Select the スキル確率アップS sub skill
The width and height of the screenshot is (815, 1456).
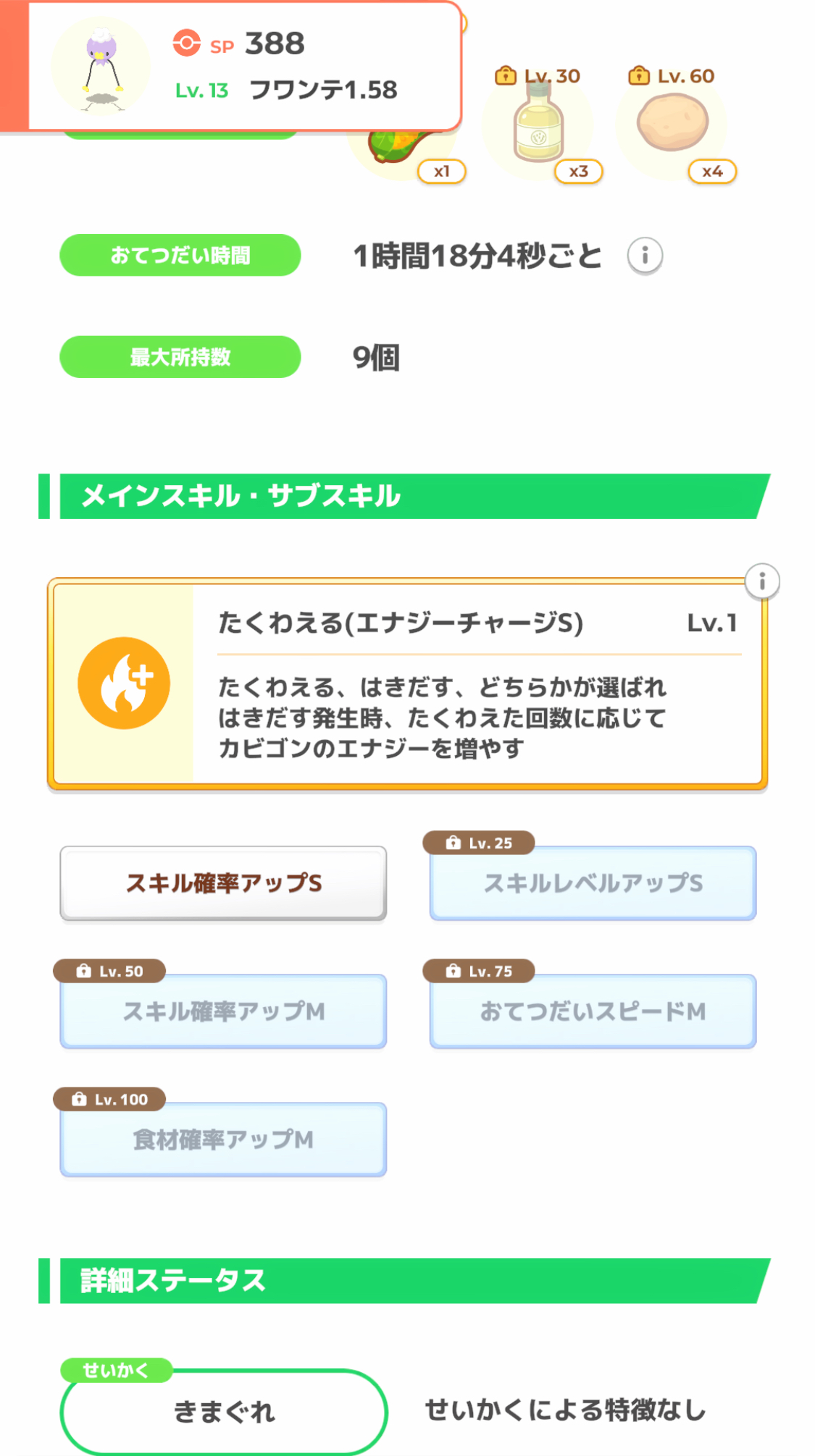pyautogui.click(x=223, y=883)
